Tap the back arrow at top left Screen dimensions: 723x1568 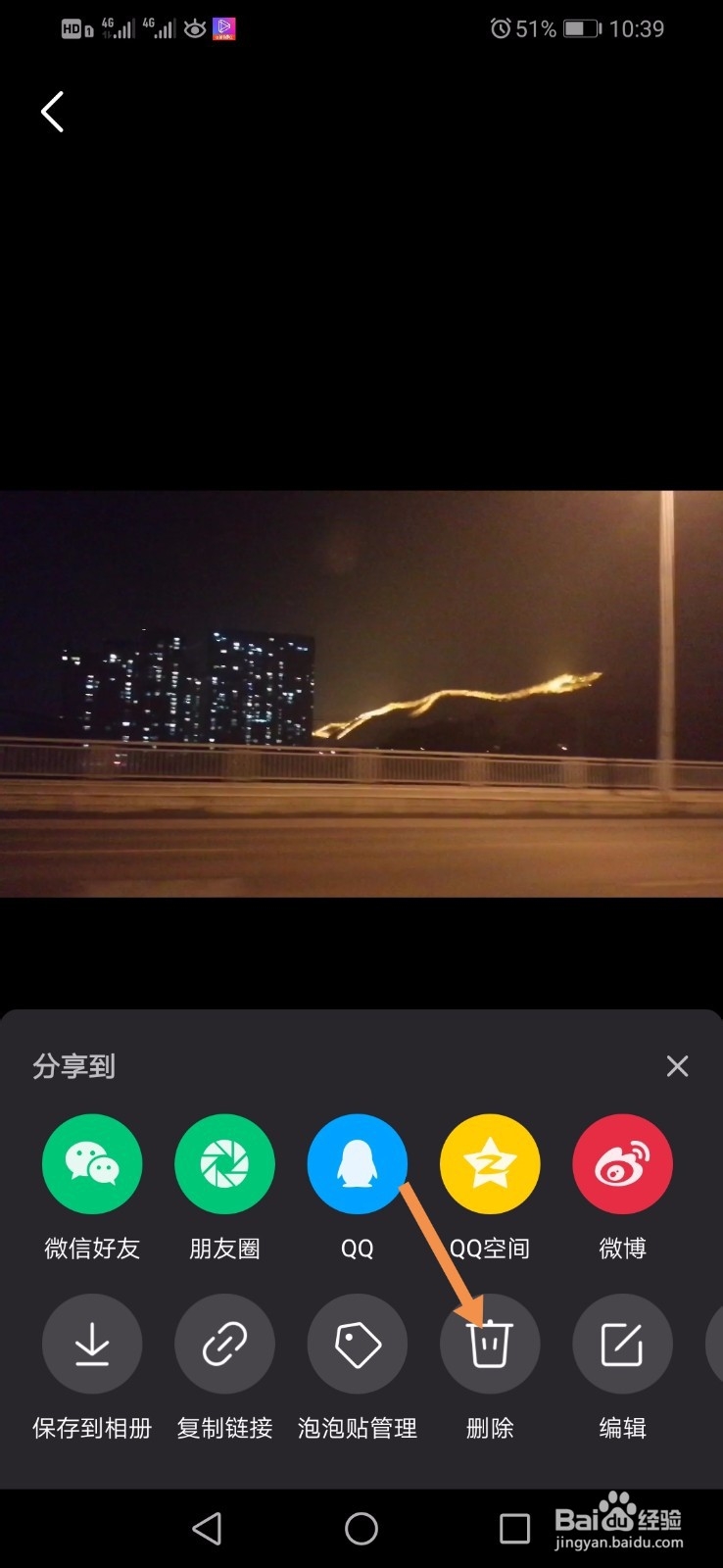coord(51,111)
